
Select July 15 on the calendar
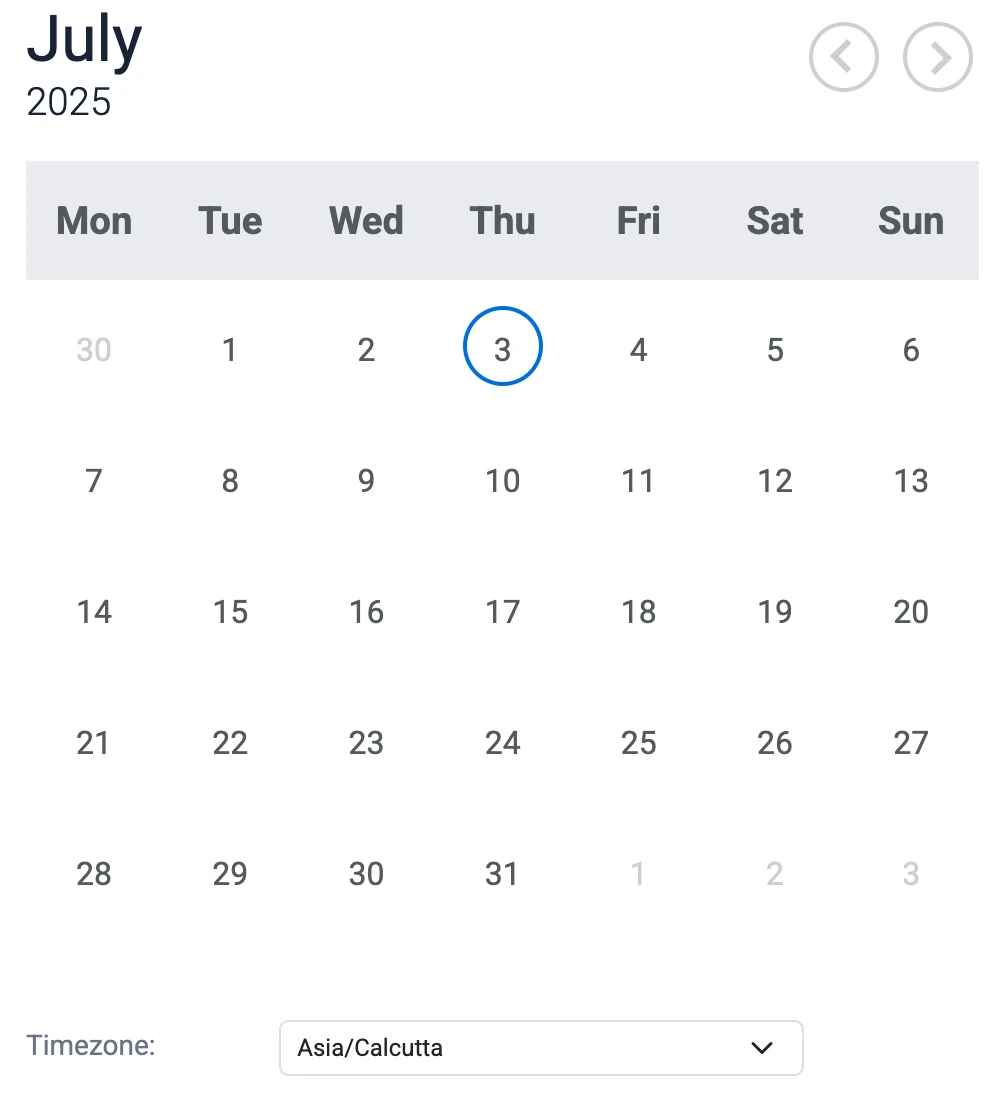230,612
